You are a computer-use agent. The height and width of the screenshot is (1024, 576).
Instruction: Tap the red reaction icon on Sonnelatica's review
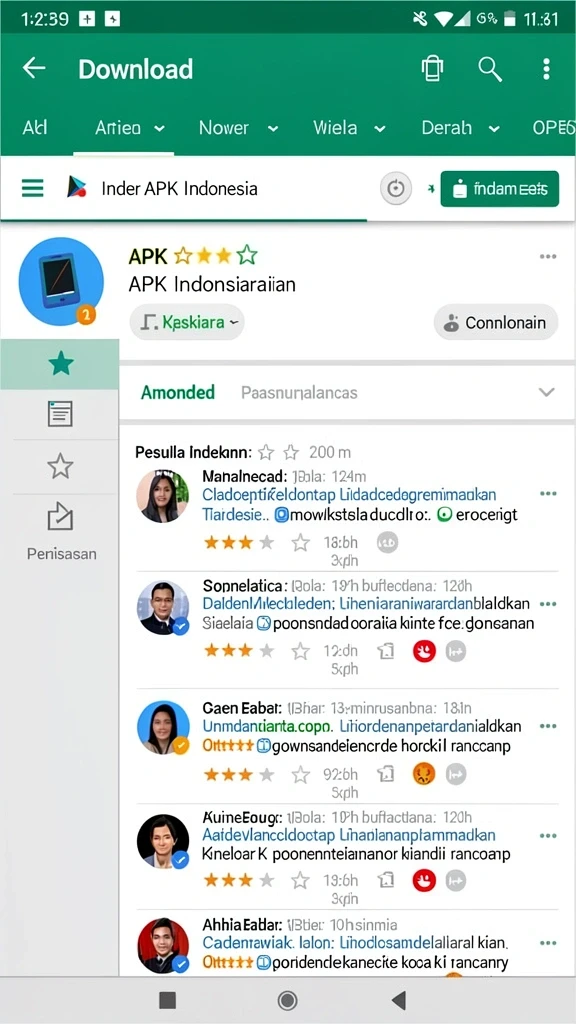click(424, 651)
